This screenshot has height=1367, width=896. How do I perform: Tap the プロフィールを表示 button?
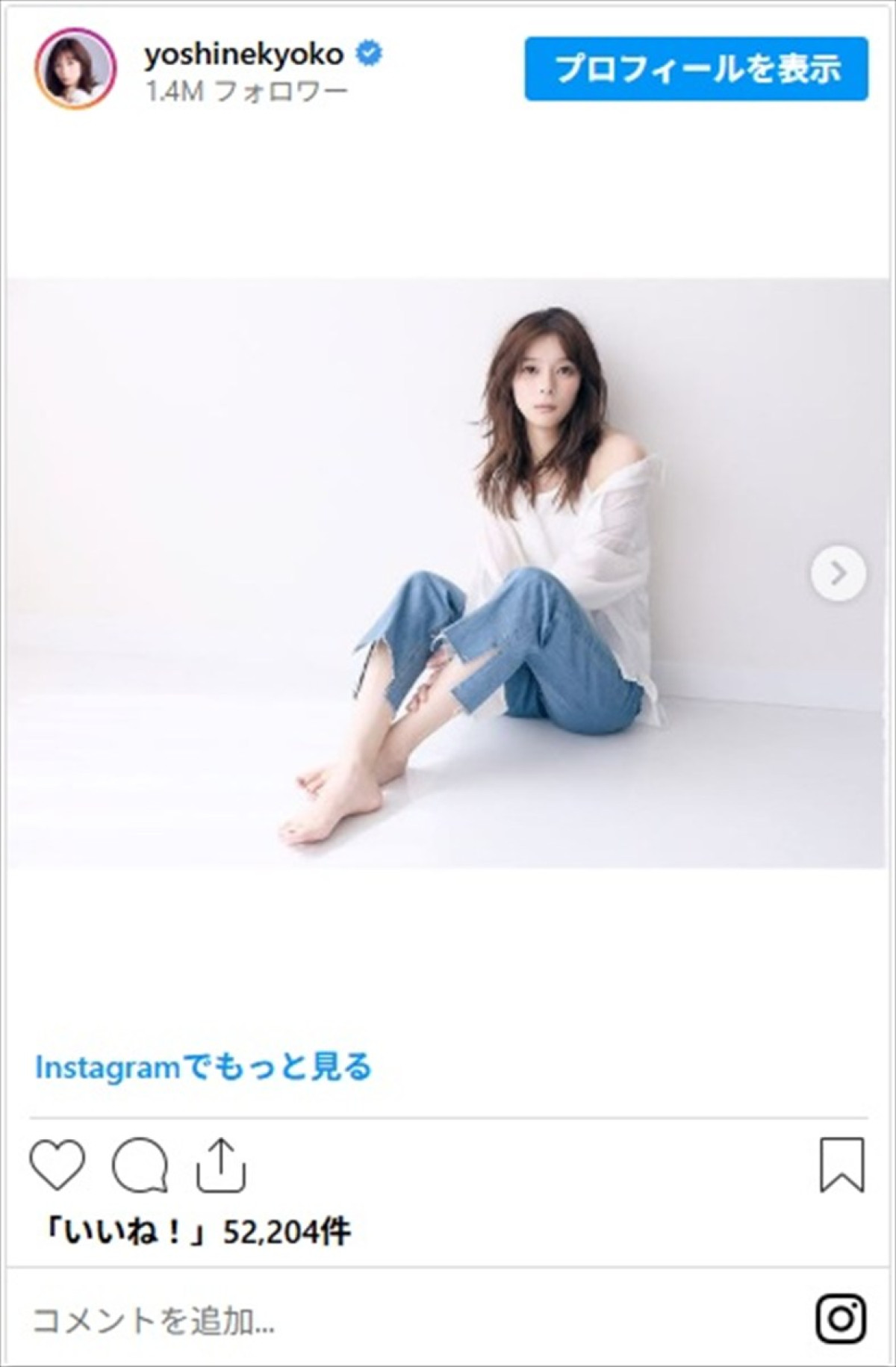tap(696, 69)
